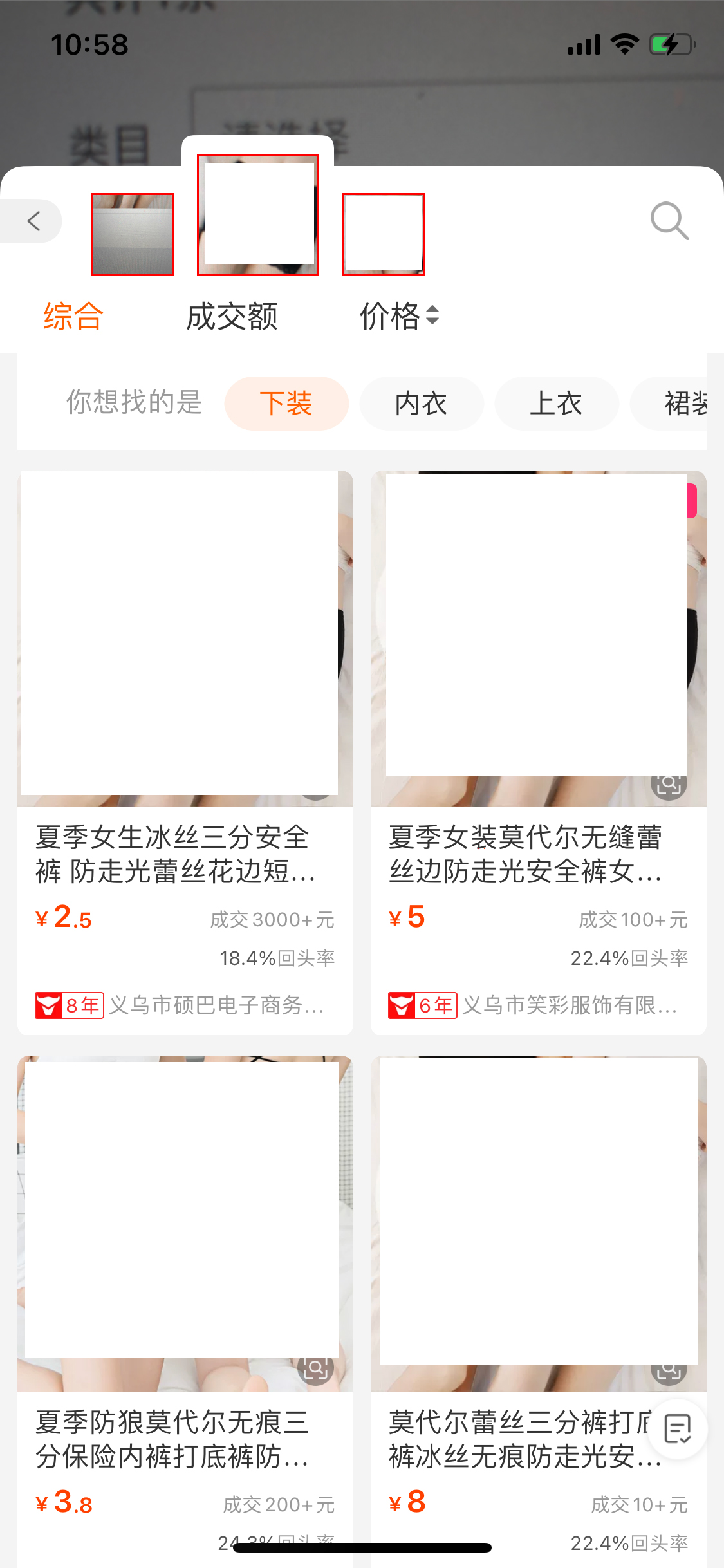Sort results by 价格
Screen dimensions: 724x1568
[x=398, y=317]
